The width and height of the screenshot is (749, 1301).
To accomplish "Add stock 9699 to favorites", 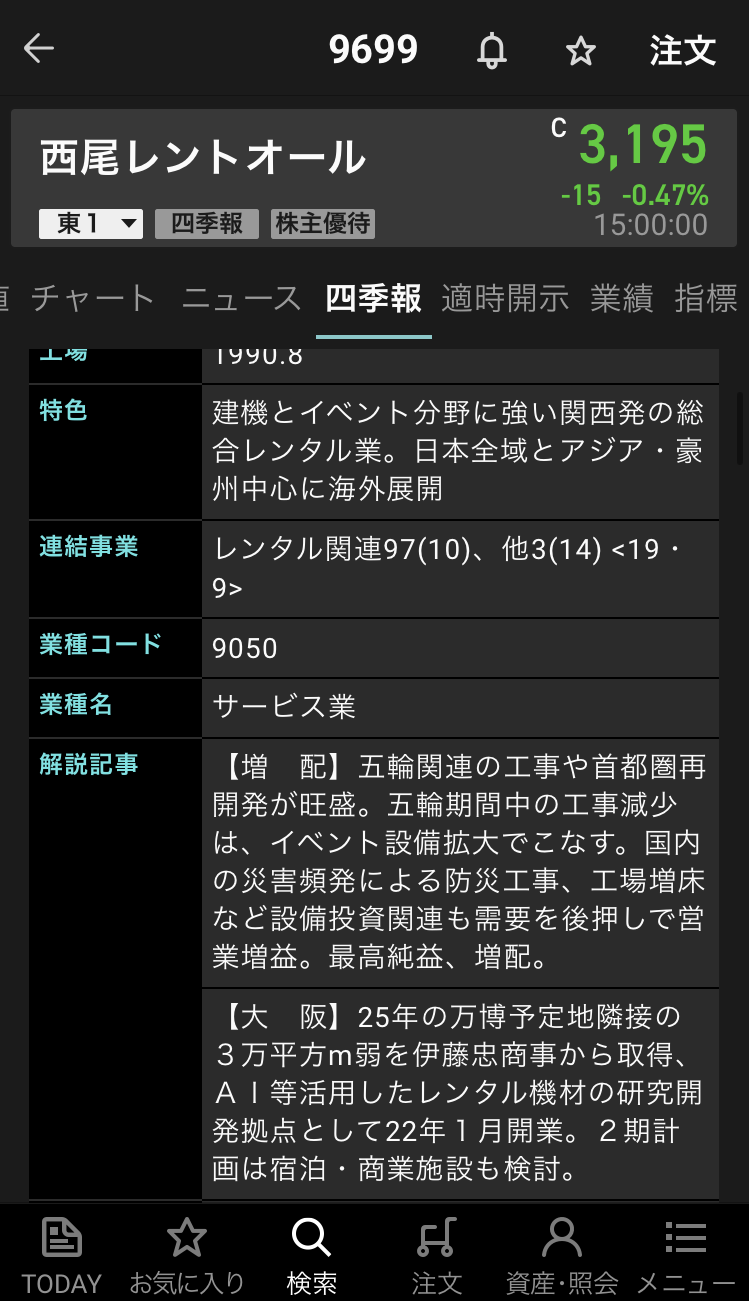I will click(581, 51).
